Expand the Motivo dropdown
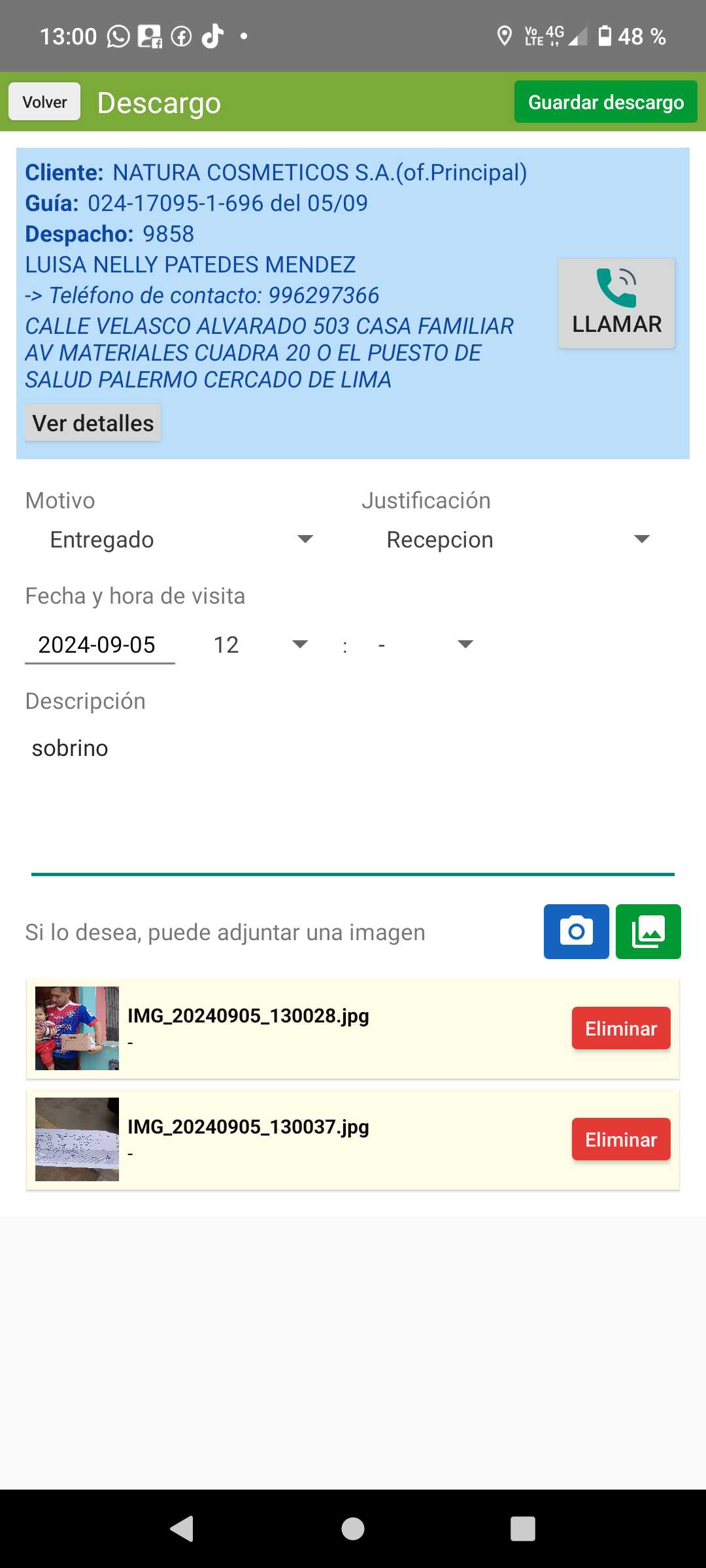 coord(182,540)
